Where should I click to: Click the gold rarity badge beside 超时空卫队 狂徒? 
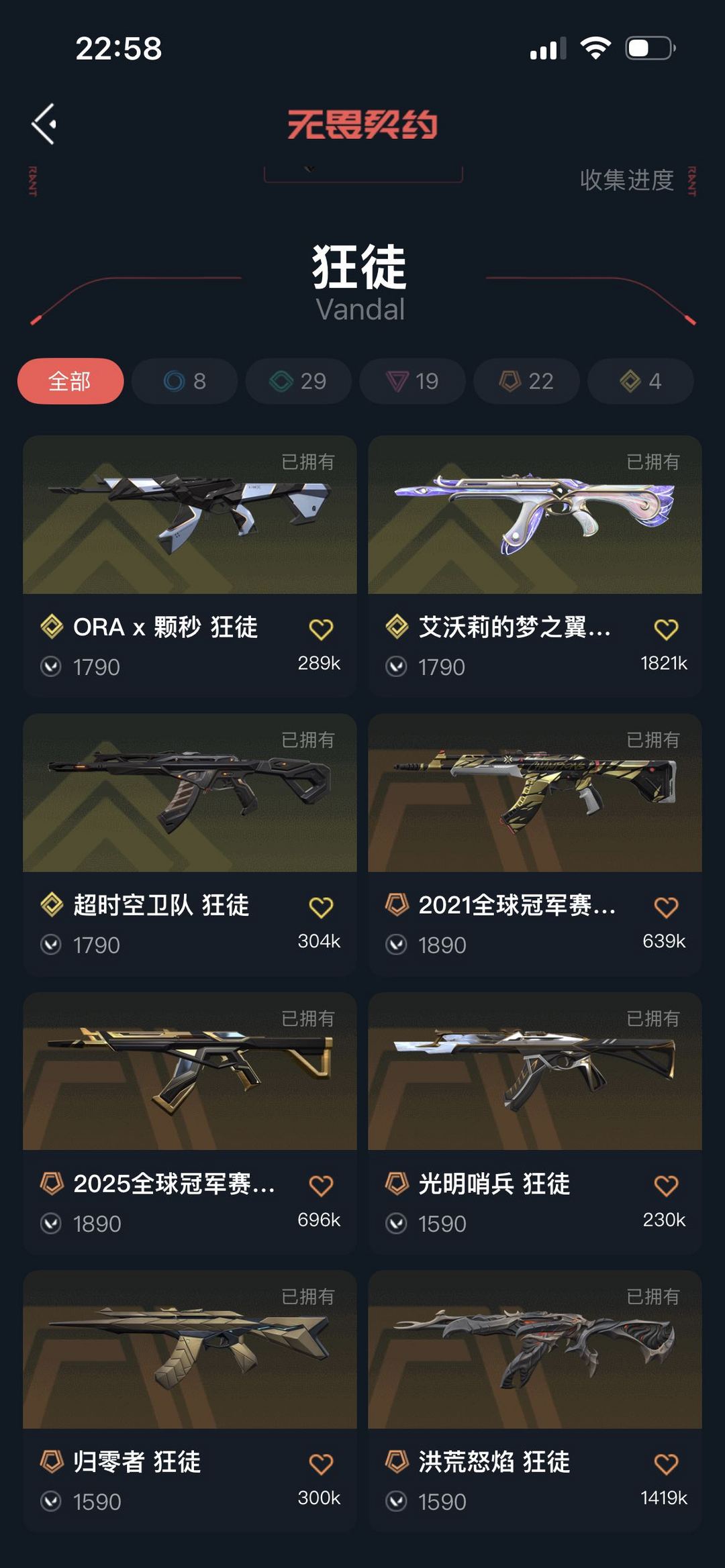pyautogui.click(x=52, y=905)
